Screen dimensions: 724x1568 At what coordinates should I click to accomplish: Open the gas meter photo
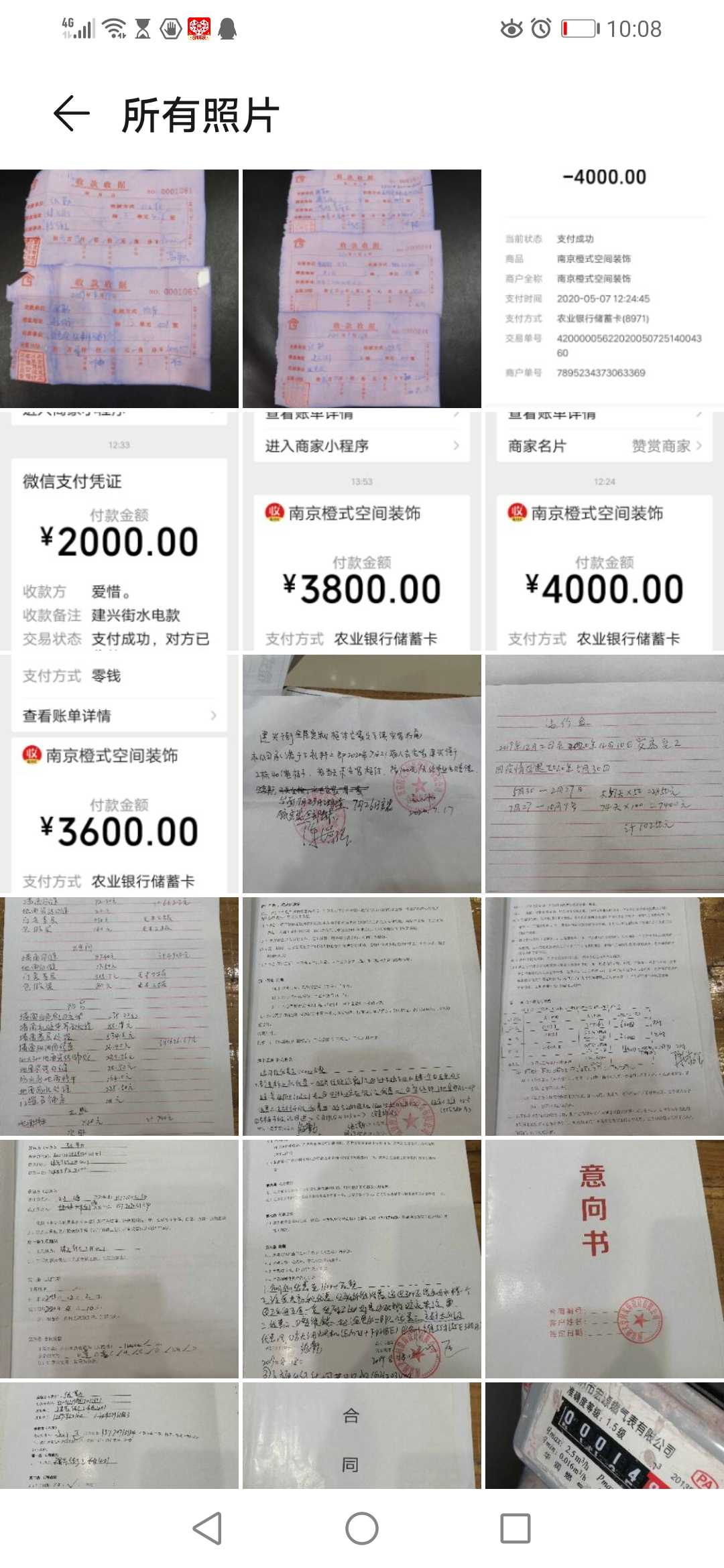coord(604,1435)
